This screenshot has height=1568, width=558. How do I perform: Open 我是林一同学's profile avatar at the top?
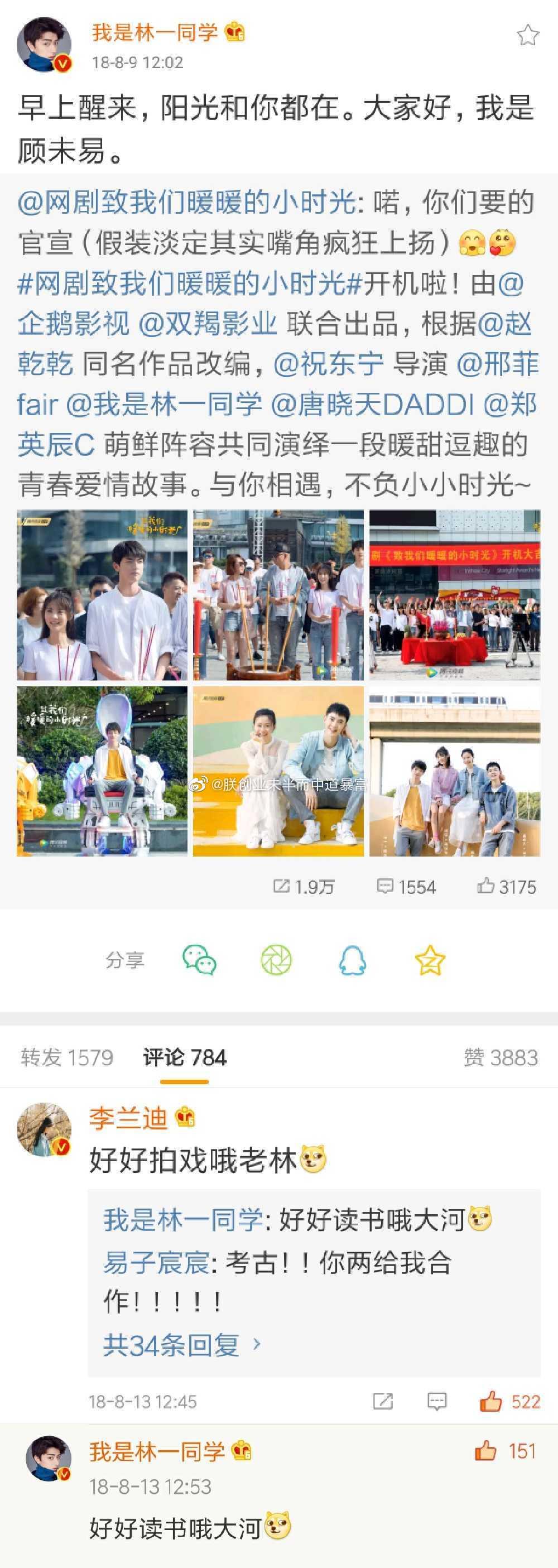pos(44,45)
